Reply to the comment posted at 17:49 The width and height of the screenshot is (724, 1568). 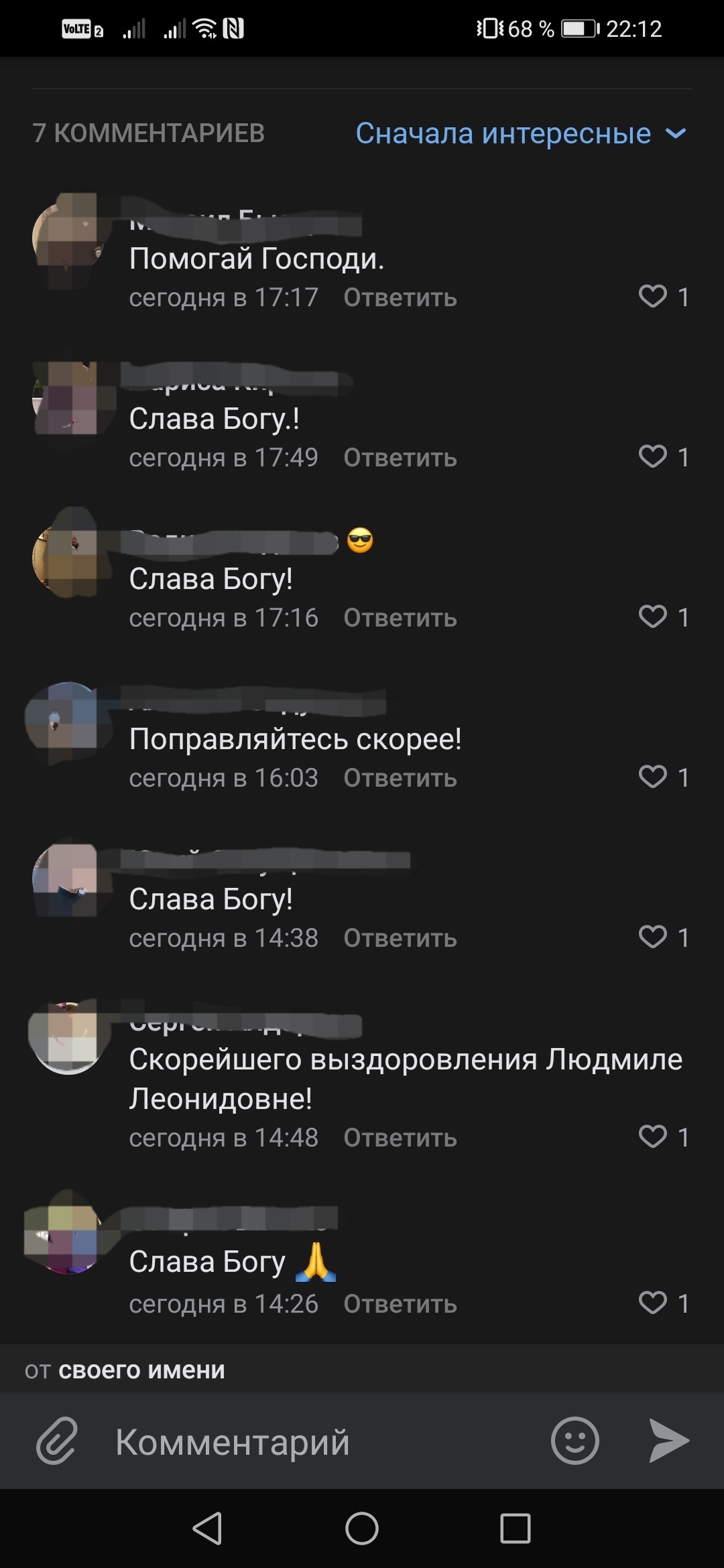[400, 458]
